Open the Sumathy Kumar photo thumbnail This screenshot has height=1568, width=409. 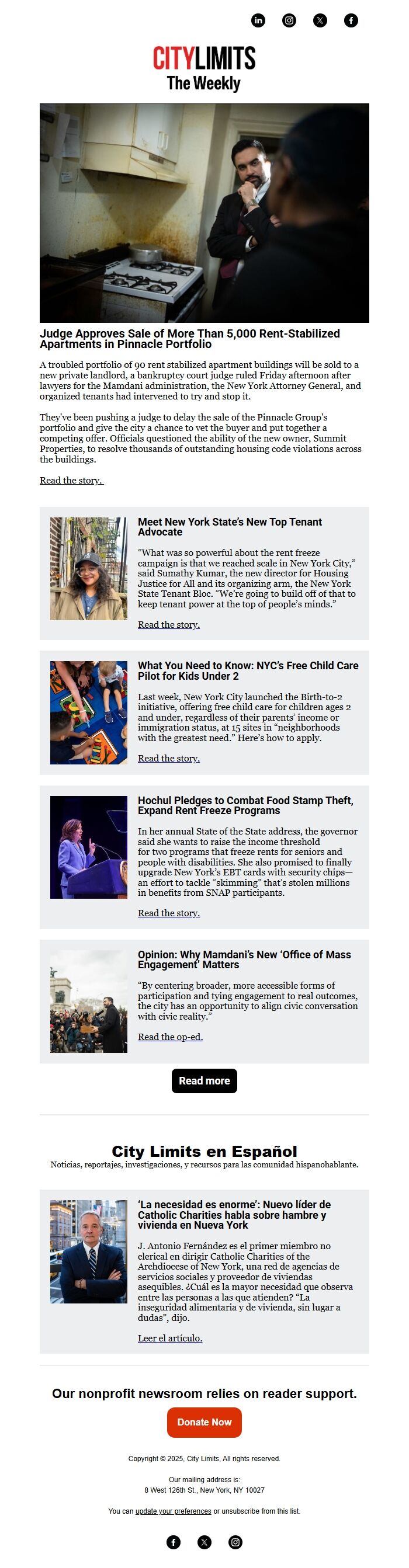[x=88, y=569]
